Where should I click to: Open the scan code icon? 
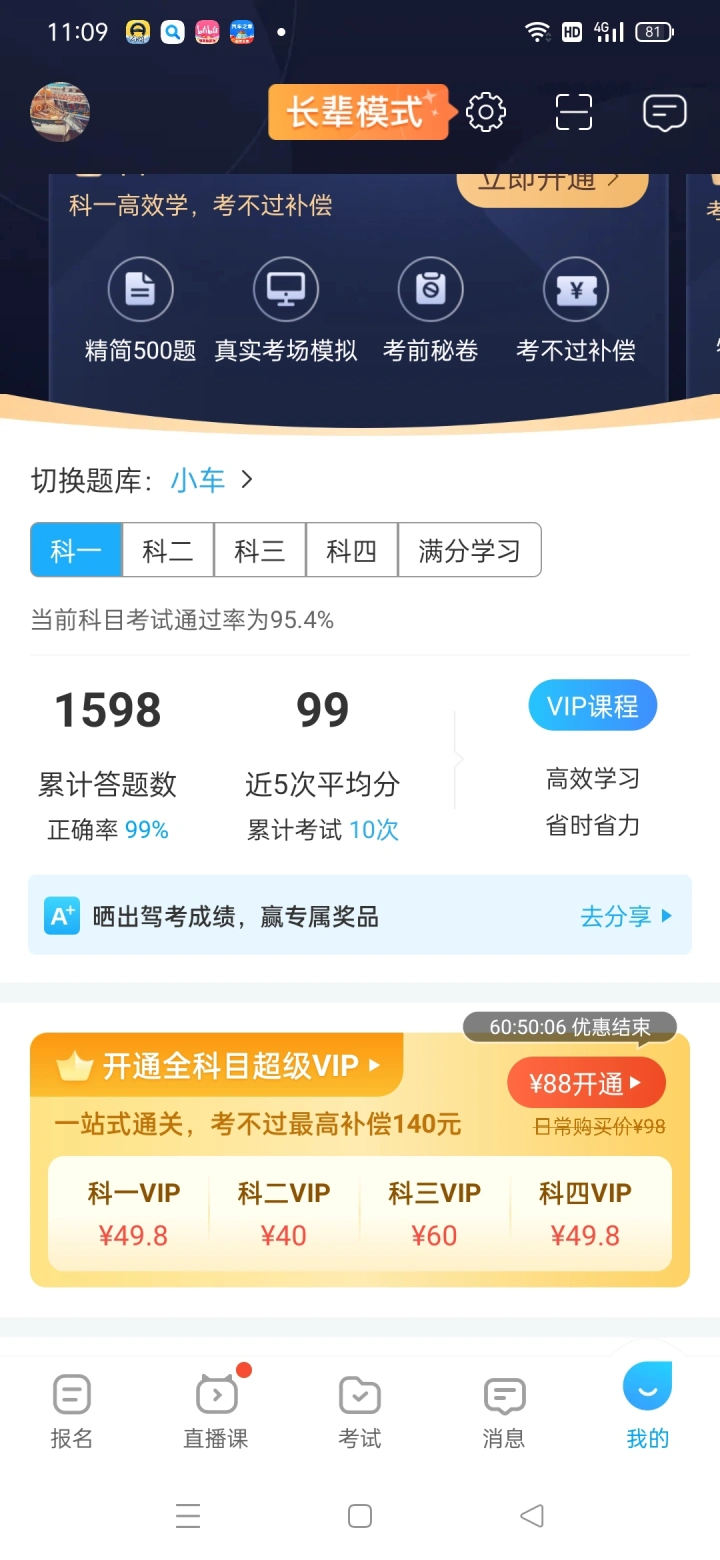pos(574,112)
